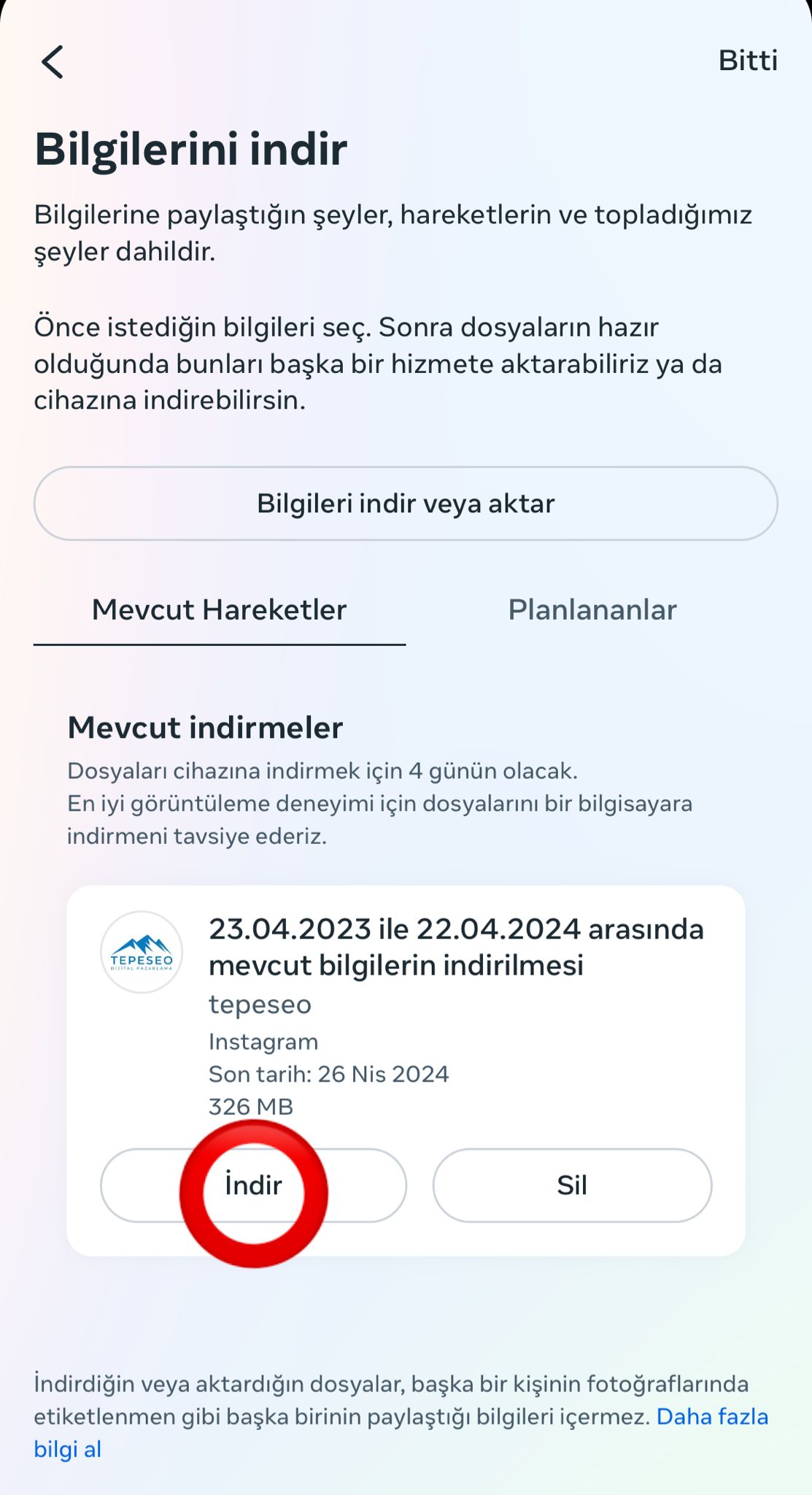This screenshot has height=1495, width=812.
Task: Tap the Son tarih 26 Nis 2024 text
Action: [x=330, y=1074]
